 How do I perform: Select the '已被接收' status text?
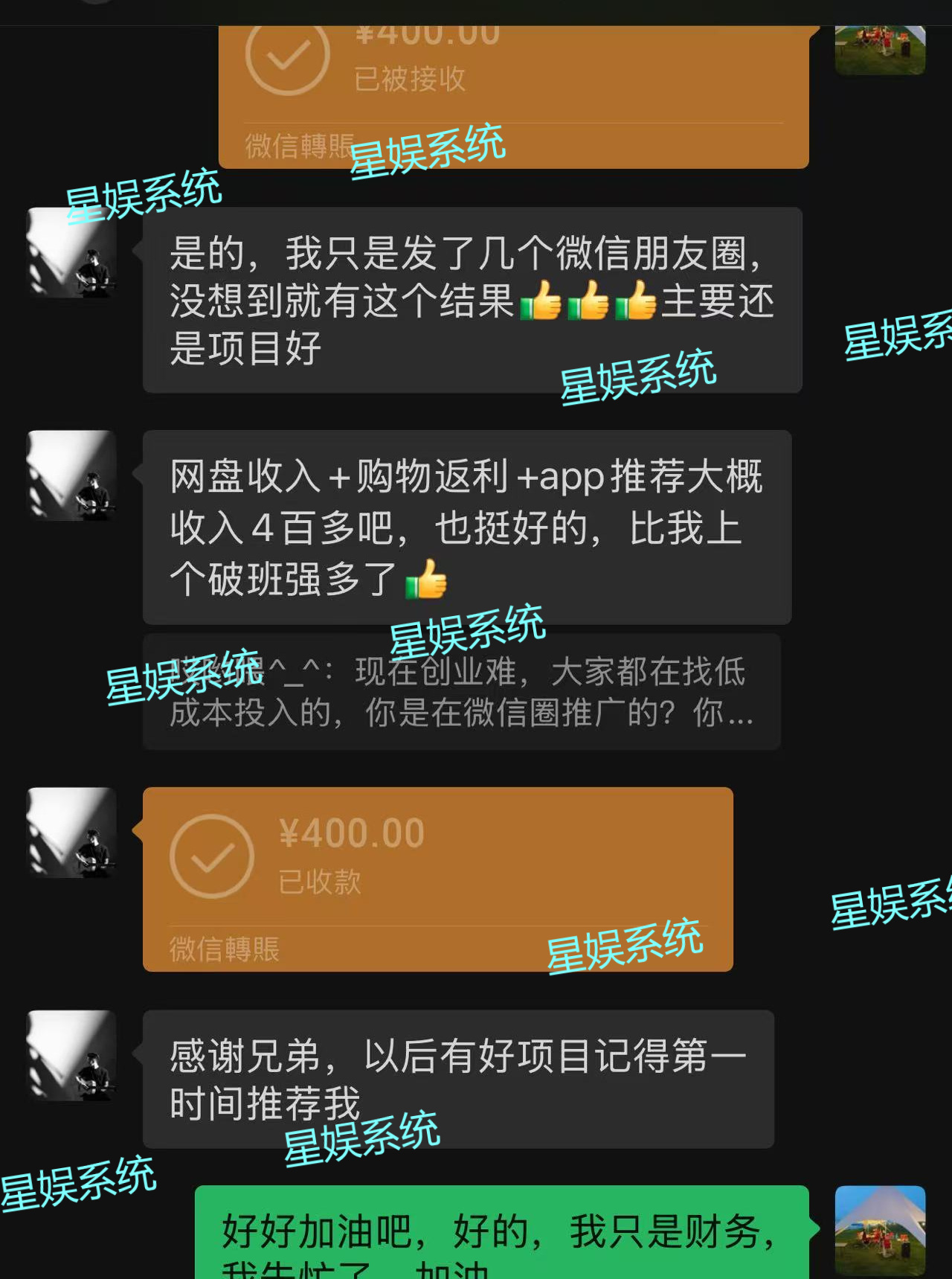[410, 81]
